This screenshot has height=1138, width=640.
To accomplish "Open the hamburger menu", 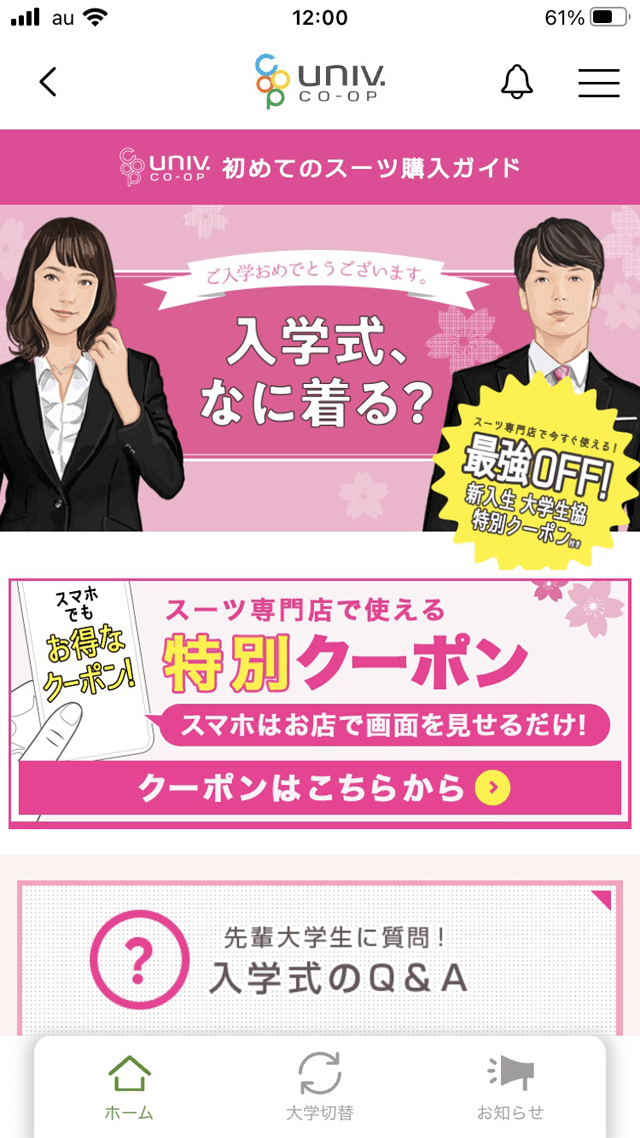I will click(x=599, y=82).
